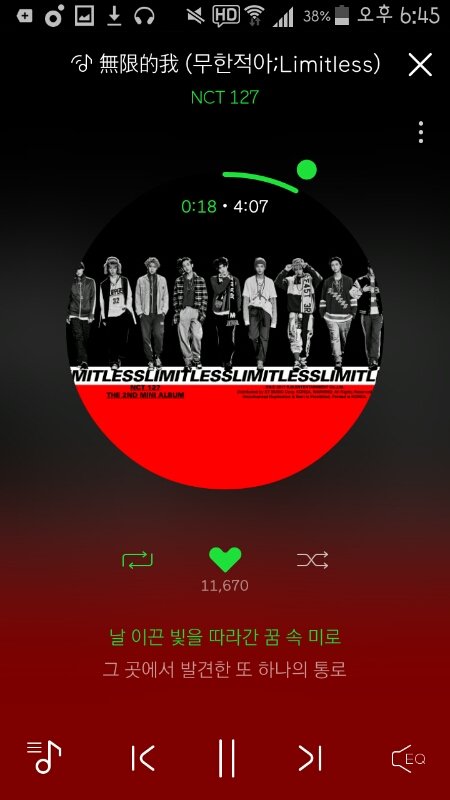Skip back to the previous track
The image size is (450, 800).
click(142, 758)
